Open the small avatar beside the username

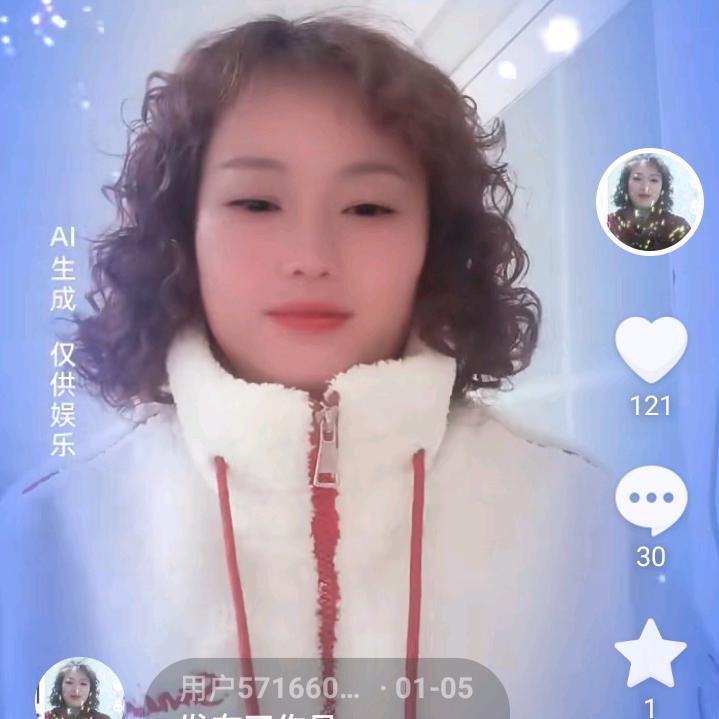pyautogui.click(x=80, y=692)
